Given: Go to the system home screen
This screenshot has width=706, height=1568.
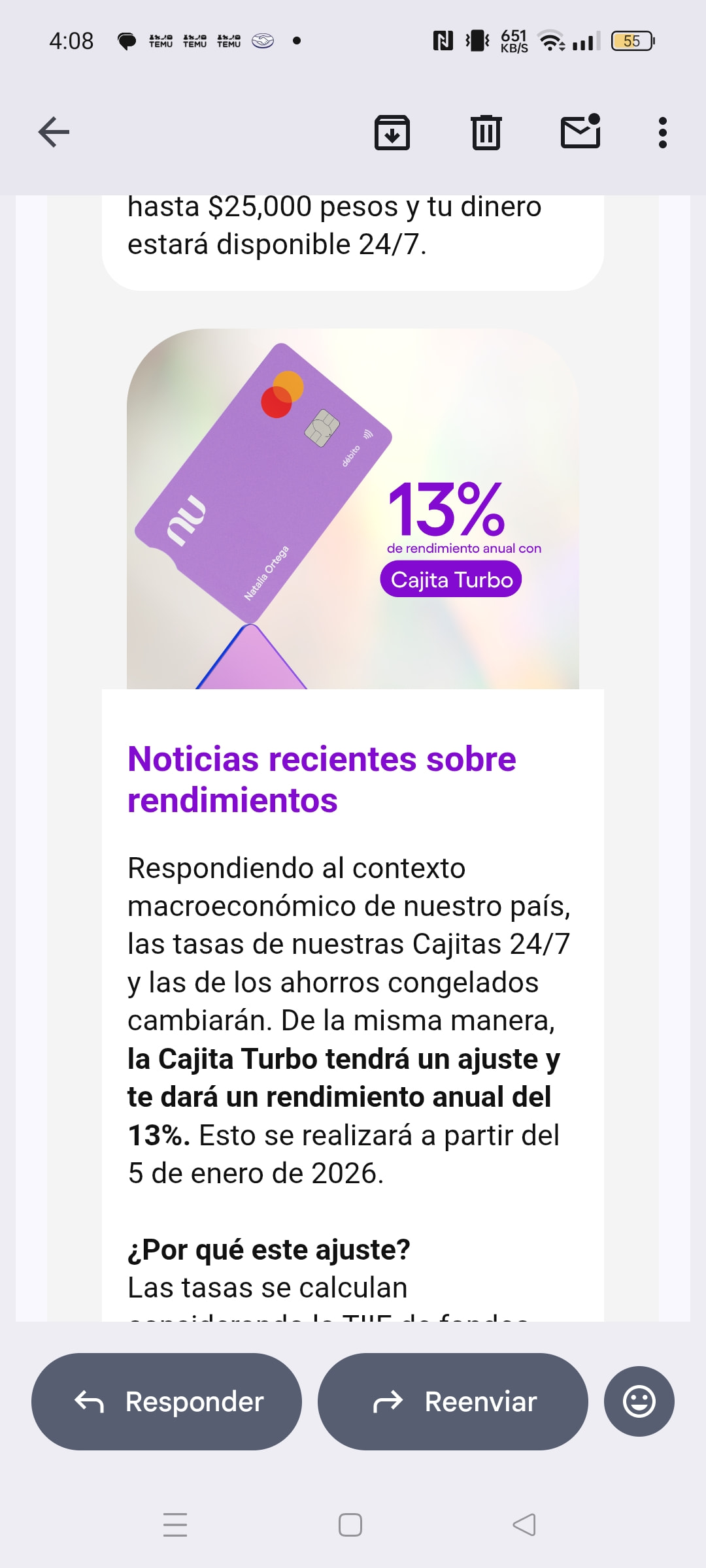Looking at the screenshot, I should 350,1525.
